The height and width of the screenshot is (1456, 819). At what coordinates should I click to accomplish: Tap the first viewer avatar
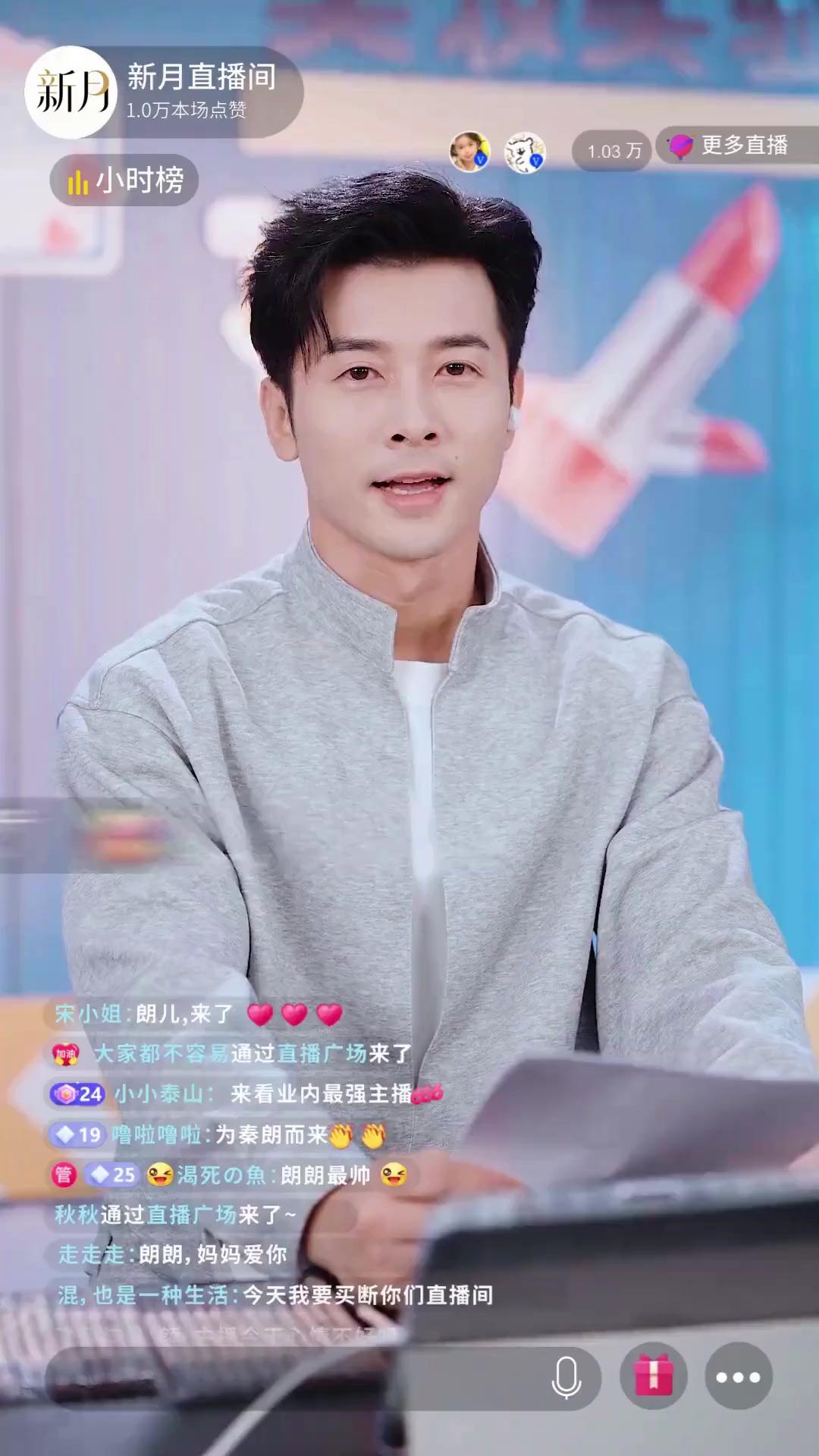coord(469,151)
